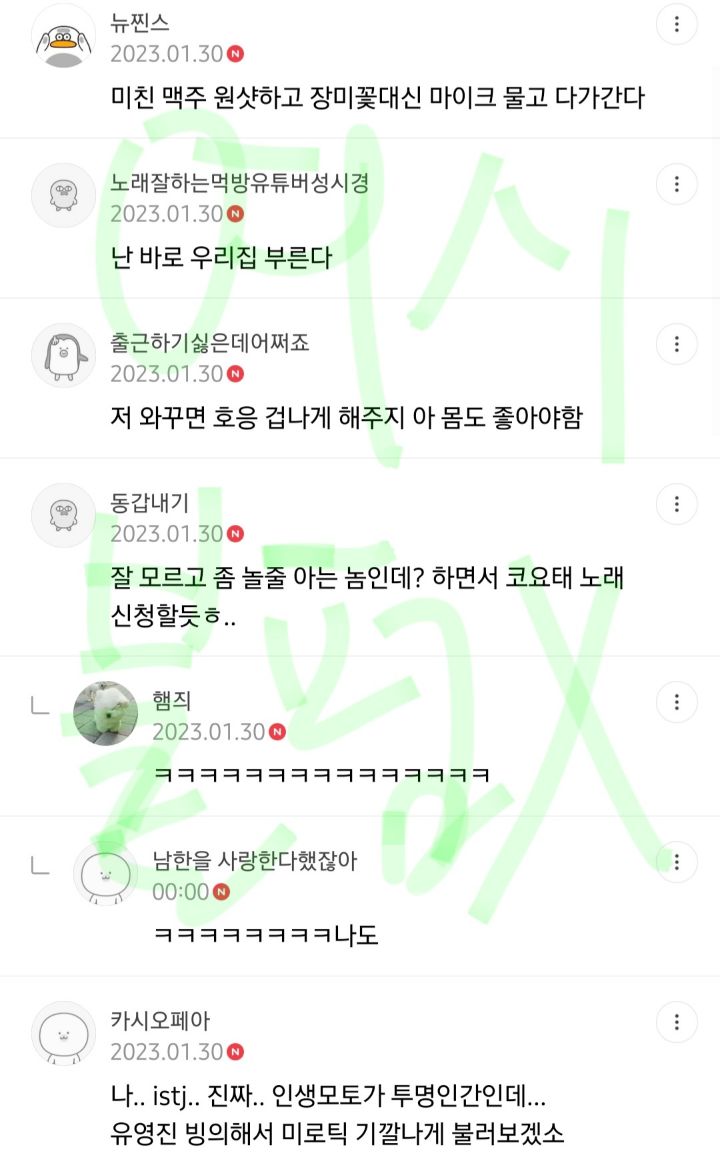Viewport: 720px width, 1161px height.
Task: Open overflow menu on 뉴찐스's comment
Action: tap(677, 24)
